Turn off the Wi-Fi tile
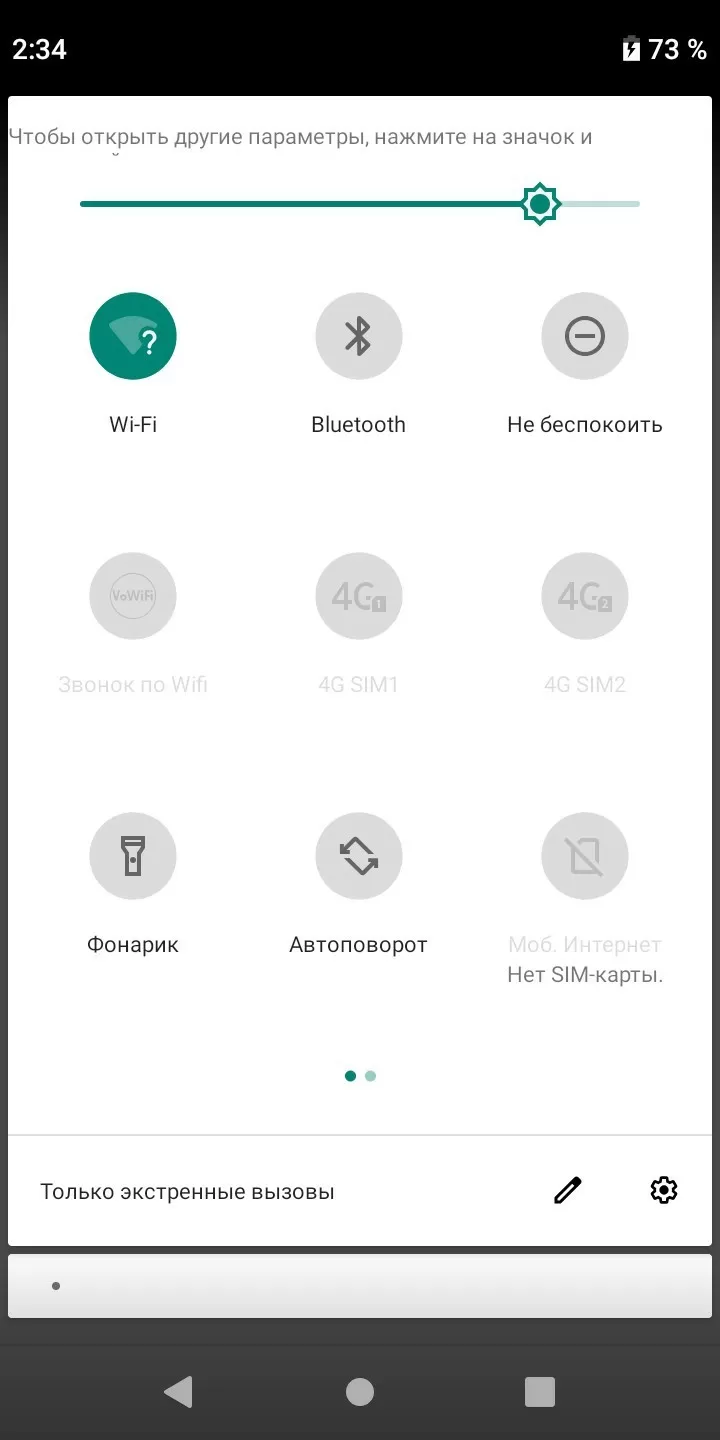 click(x=133, y=336)
